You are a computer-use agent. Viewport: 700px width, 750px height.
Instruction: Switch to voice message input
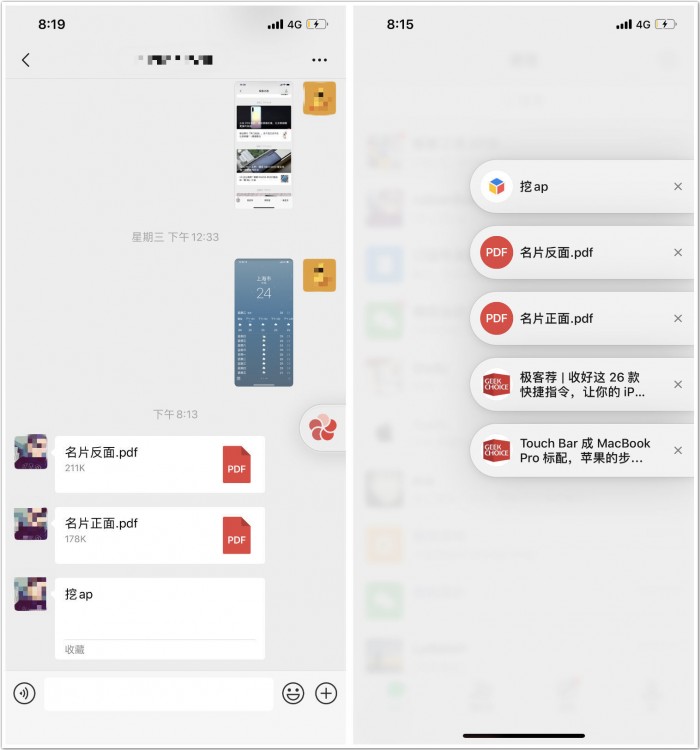25,693
